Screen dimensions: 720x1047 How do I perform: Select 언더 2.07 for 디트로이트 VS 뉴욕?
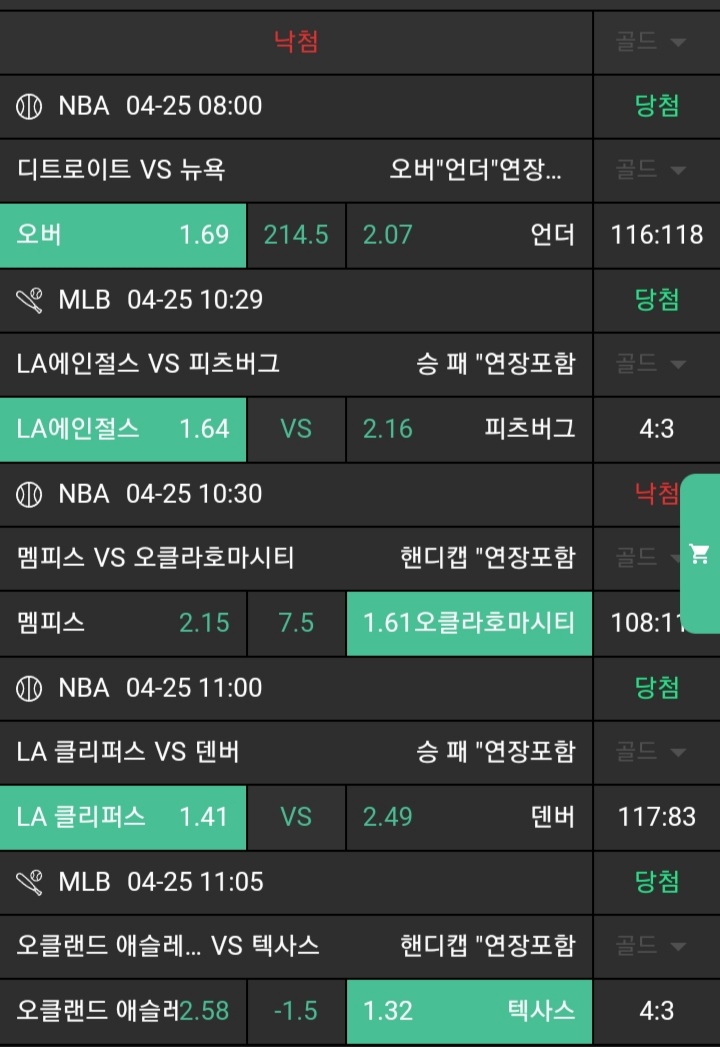469,235
